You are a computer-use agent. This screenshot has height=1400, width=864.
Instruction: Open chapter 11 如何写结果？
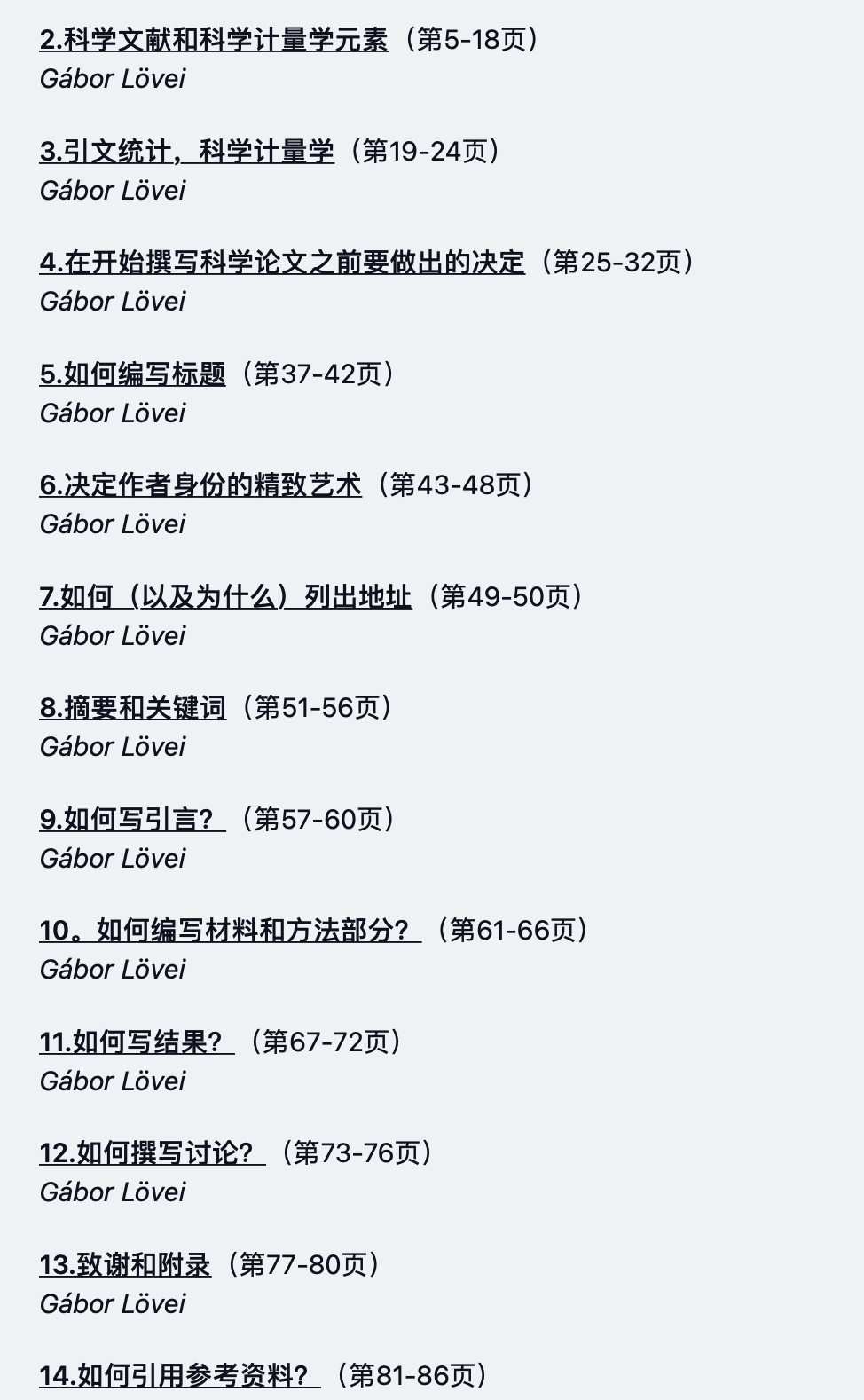pos(136,1042)
